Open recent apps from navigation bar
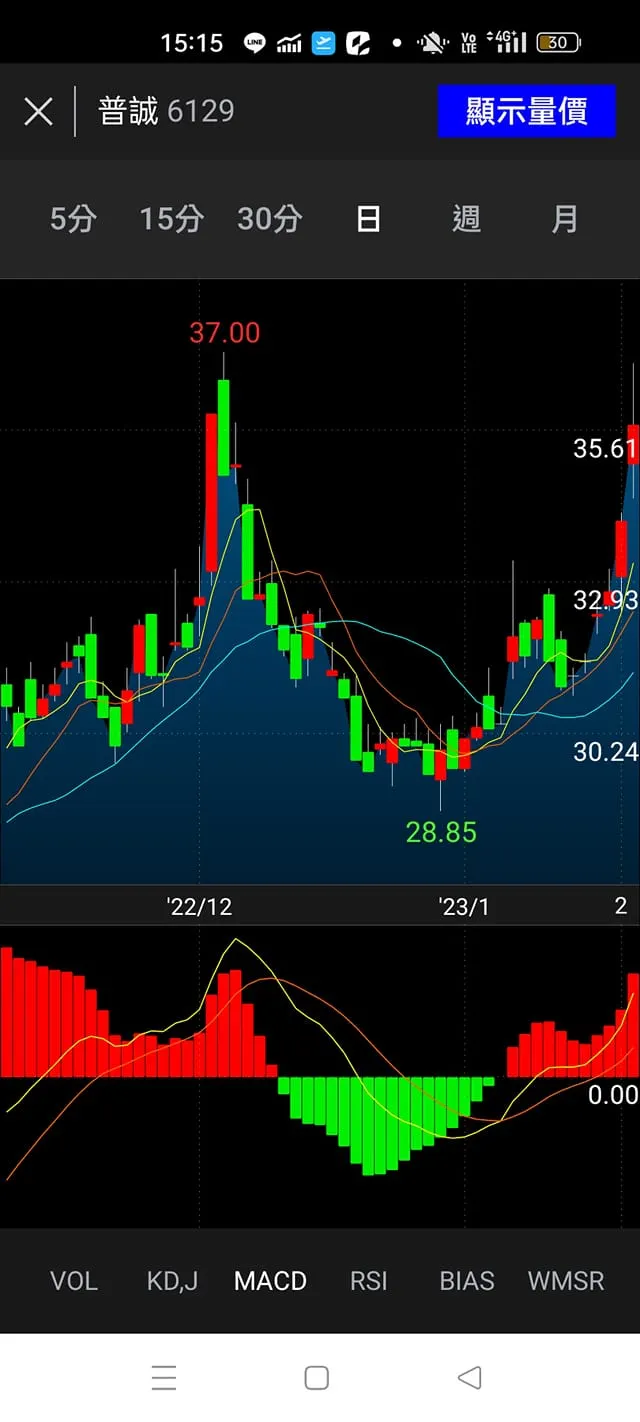Viewport: 640px width, 1422px height. 164,1377
